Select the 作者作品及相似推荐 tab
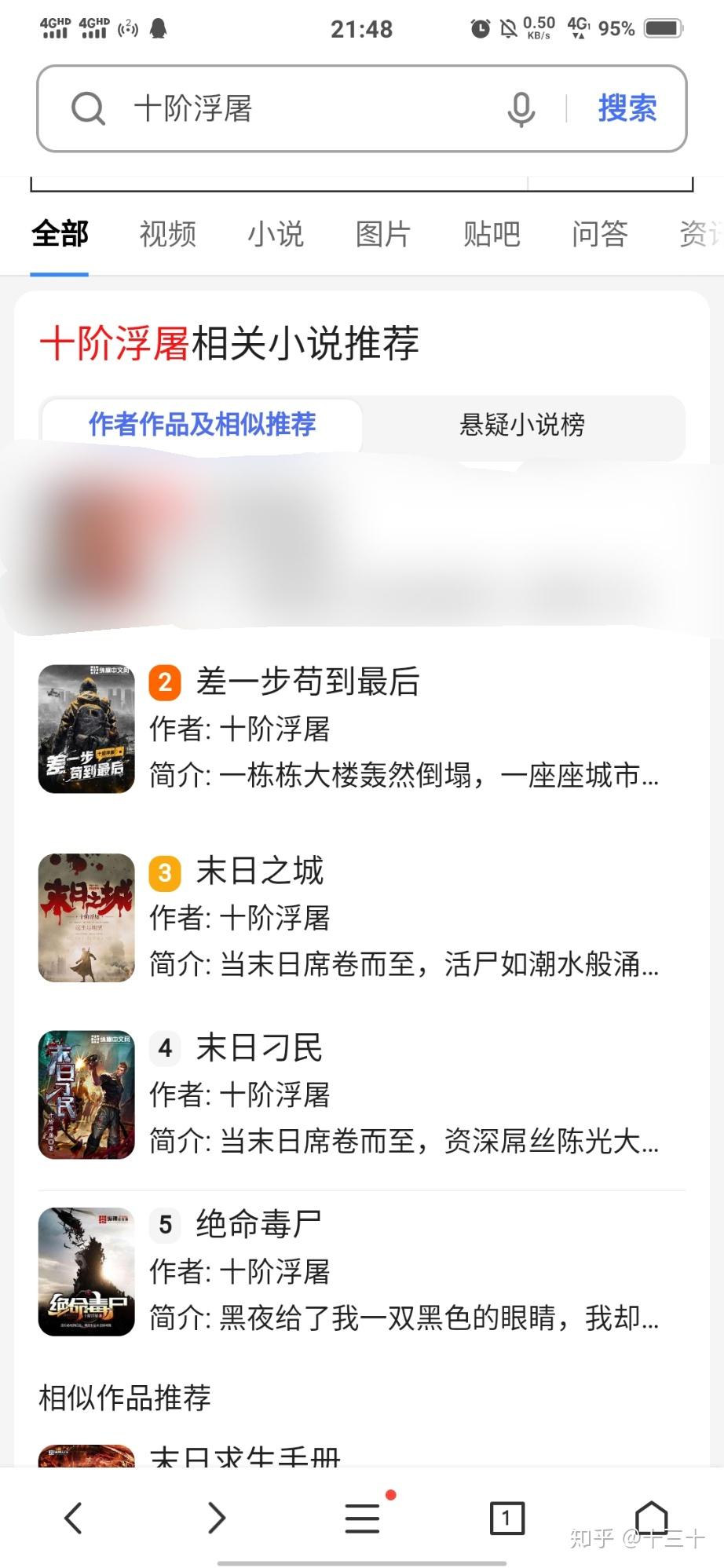Viewport: 724px width, 1568px height. [x=203, y=424]
